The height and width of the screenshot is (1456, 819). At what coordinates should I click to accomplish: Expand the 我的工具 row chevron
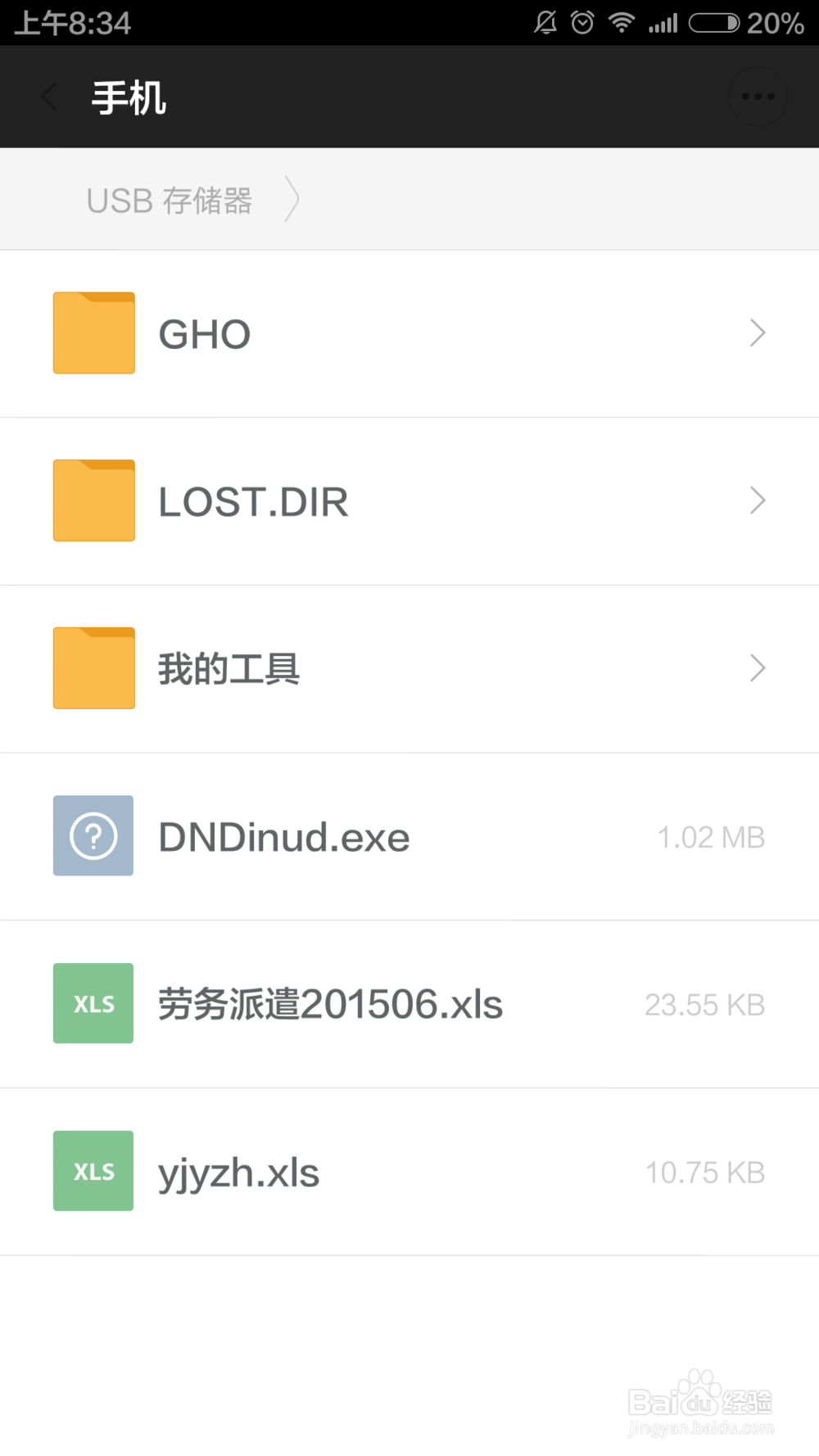coord(757,667)
